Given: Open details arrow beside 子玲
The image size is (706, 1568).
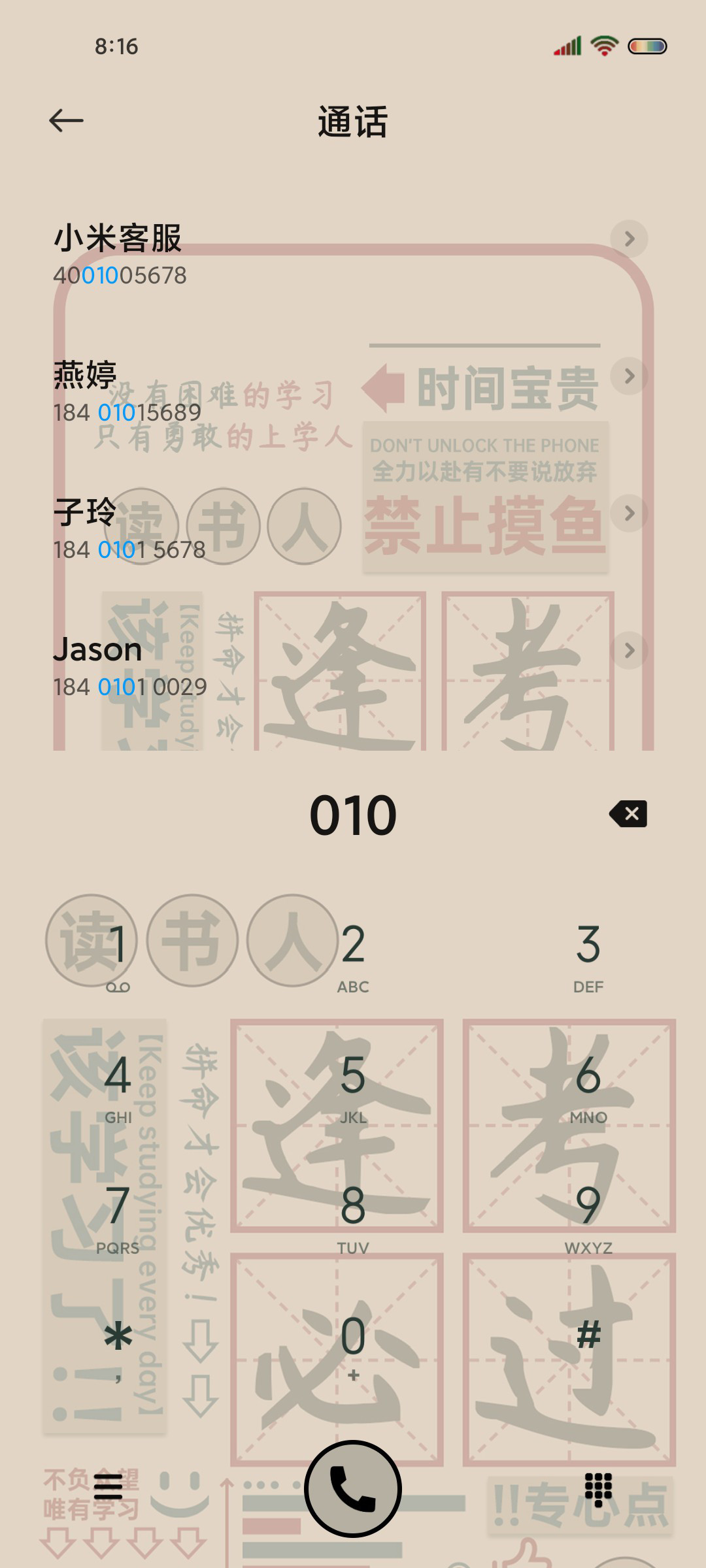Looking at the screenshot, I should (629, 513).
